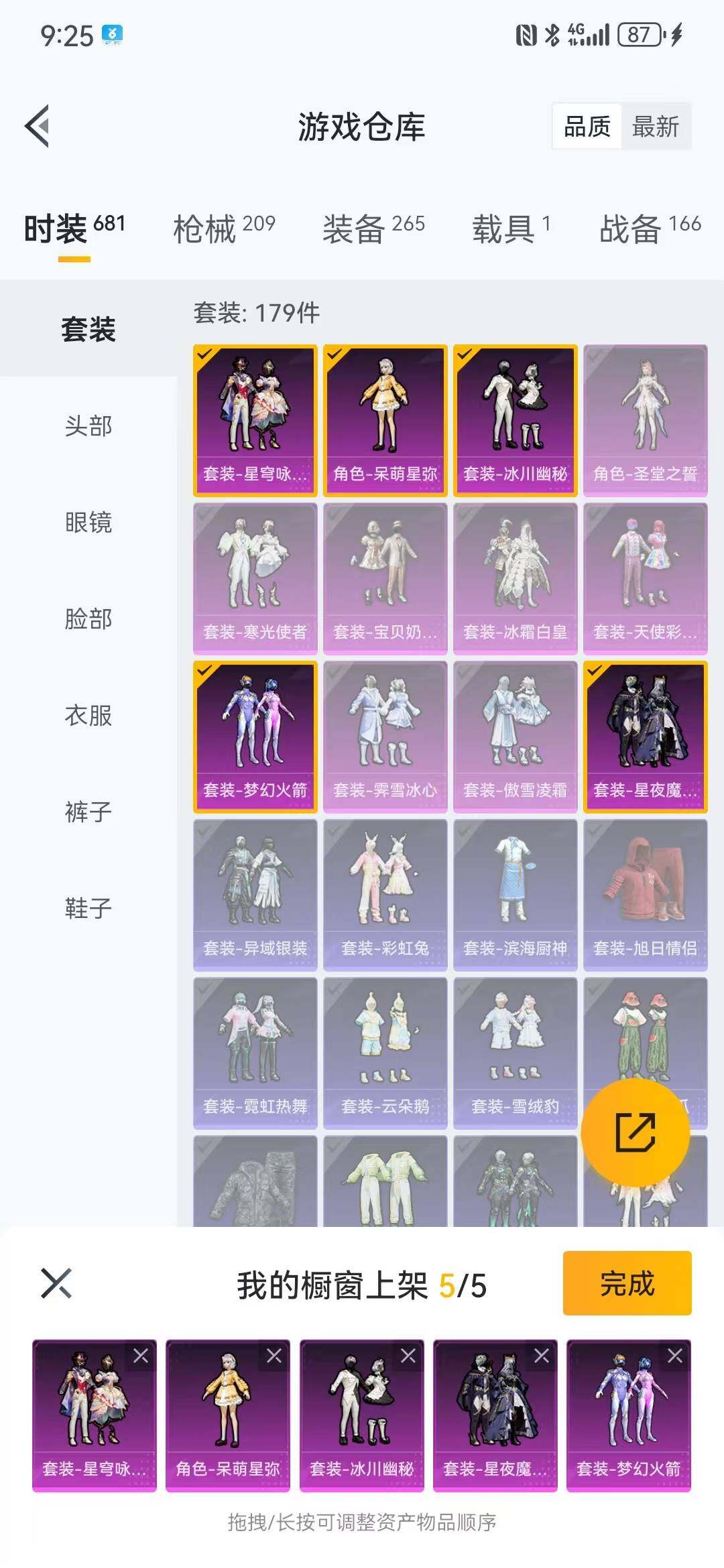
Task: Switch to the 装备 tab
Action: pos(373,228)
